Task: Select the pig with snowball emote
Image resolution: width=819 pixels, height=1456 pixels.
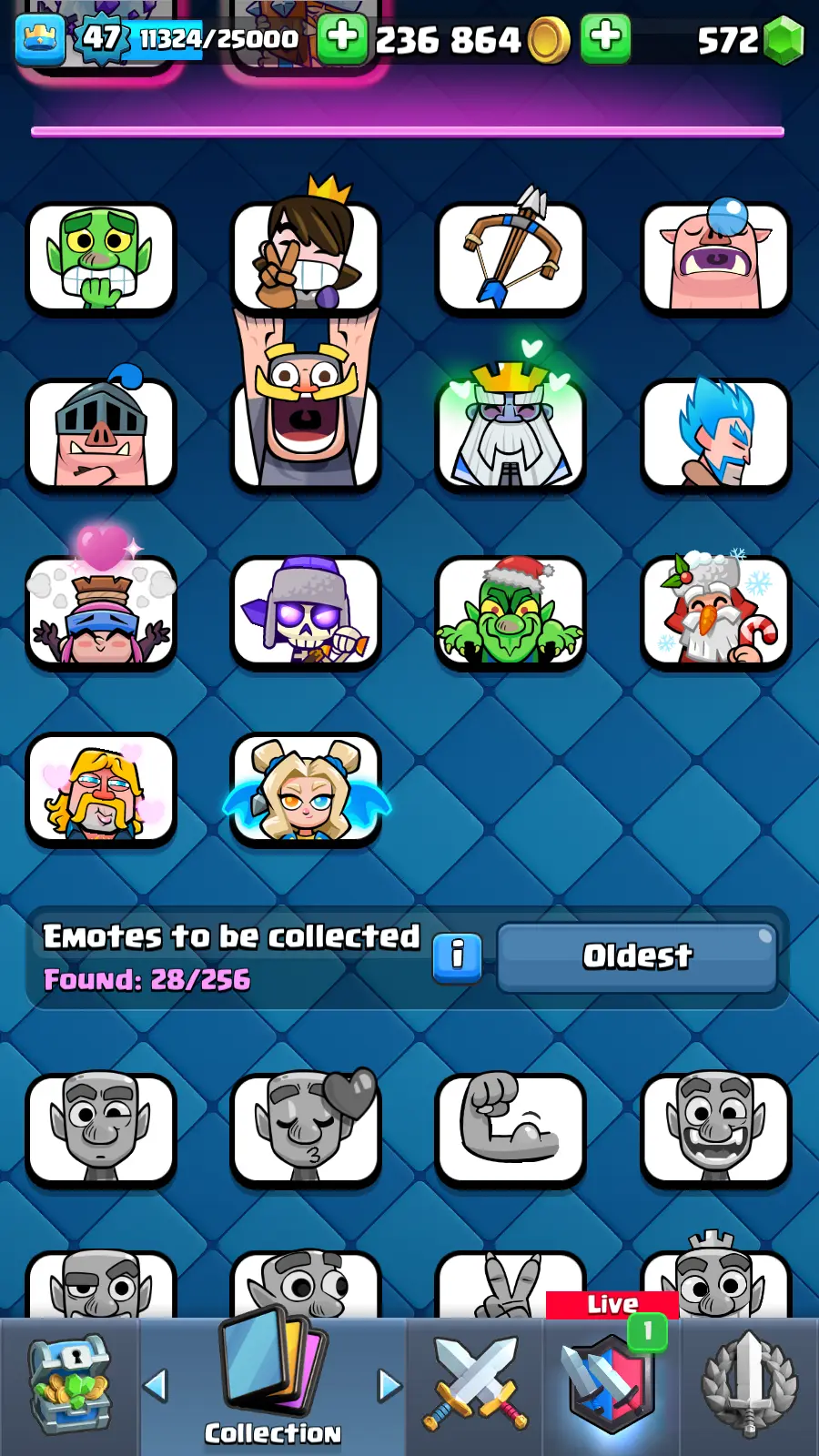Action: [716, 258]
